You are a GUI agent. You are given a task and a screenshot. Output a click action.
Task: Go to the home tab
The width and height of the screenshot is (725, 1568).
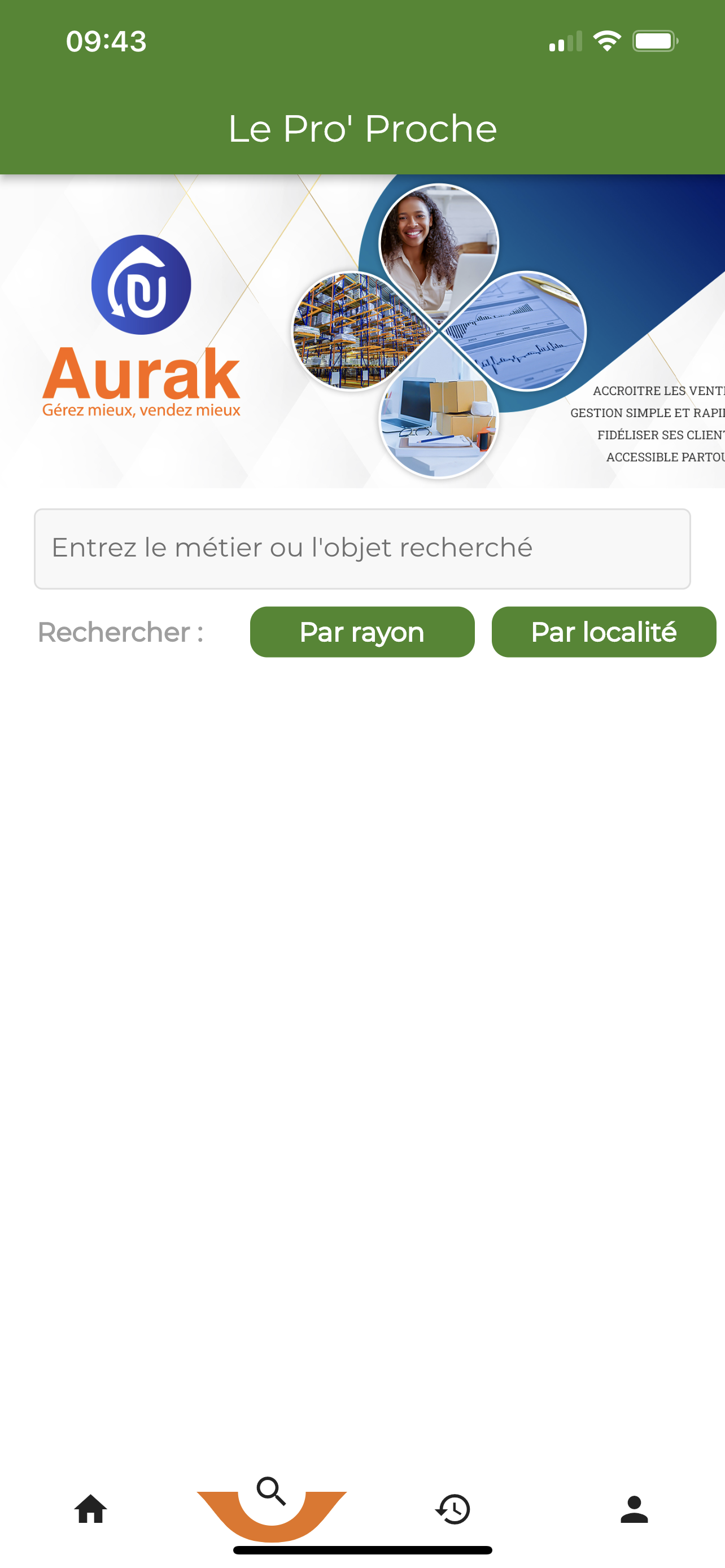click(91, 1509)
